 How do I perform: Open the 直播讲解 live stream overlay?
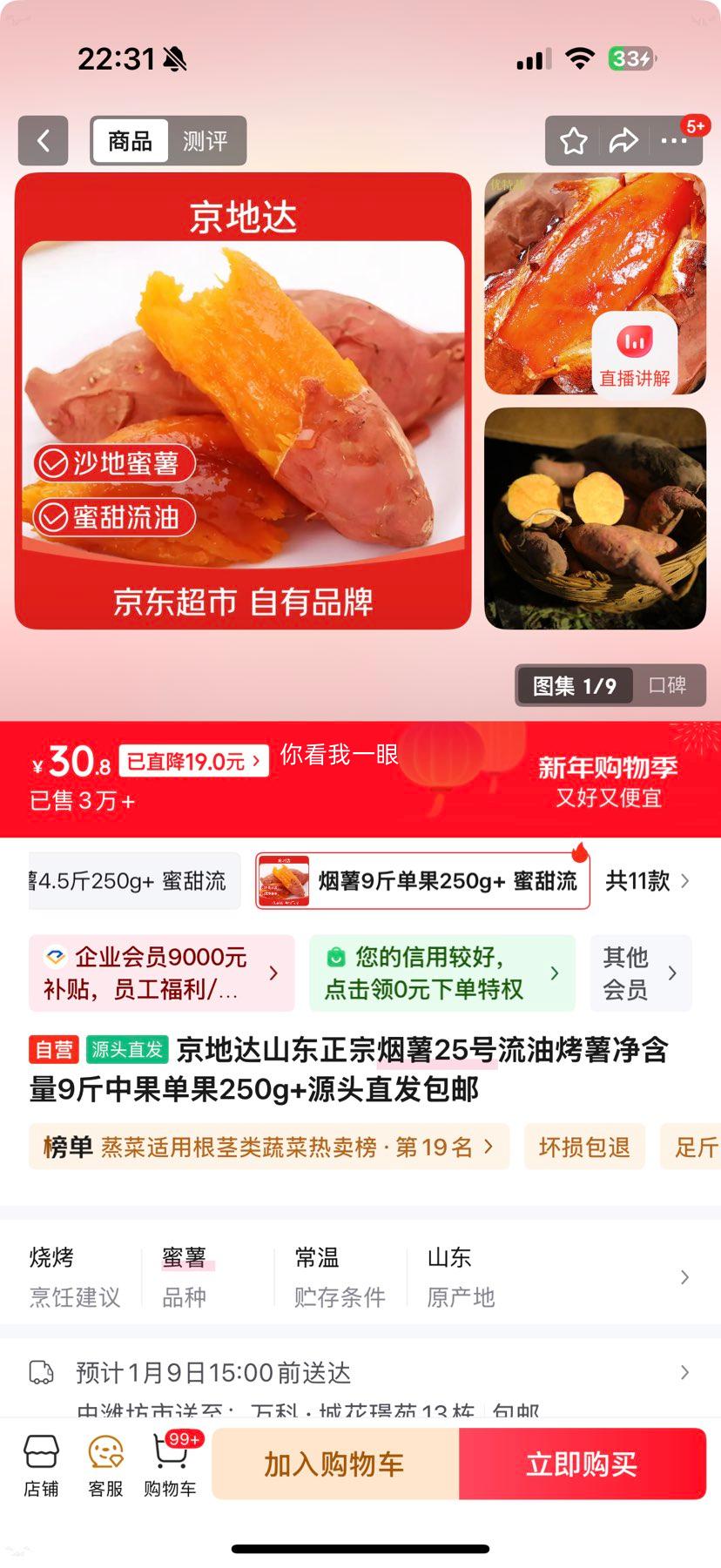coord(635,354)
